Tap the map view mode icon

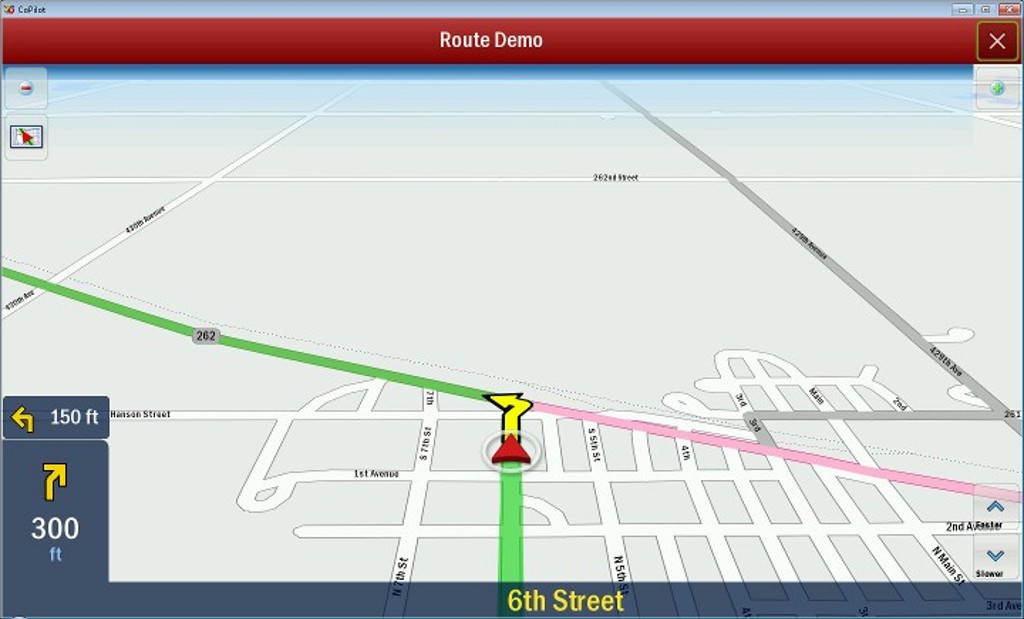click(26, 137)
